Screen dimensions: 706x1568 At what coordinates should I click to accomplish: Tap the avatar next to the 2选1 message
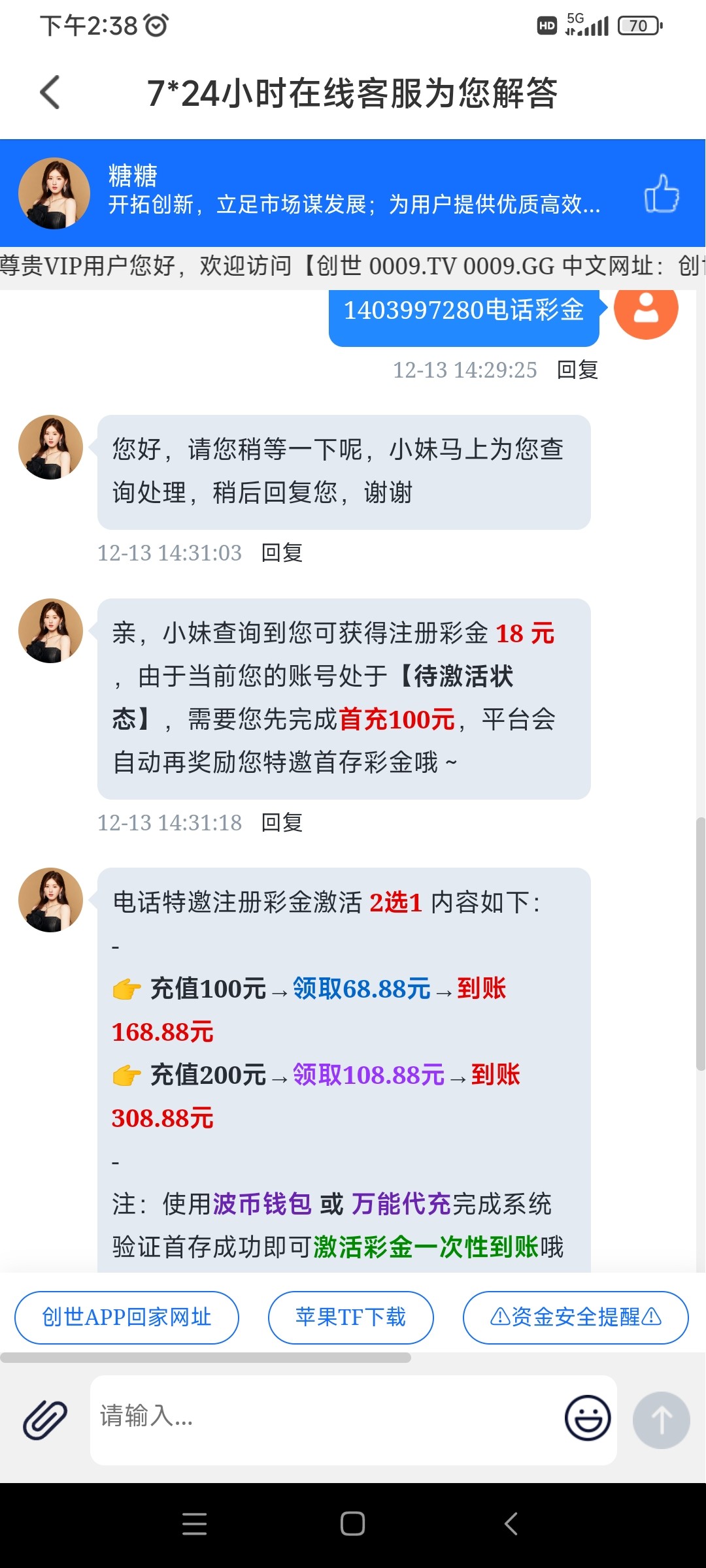(51, 900)
